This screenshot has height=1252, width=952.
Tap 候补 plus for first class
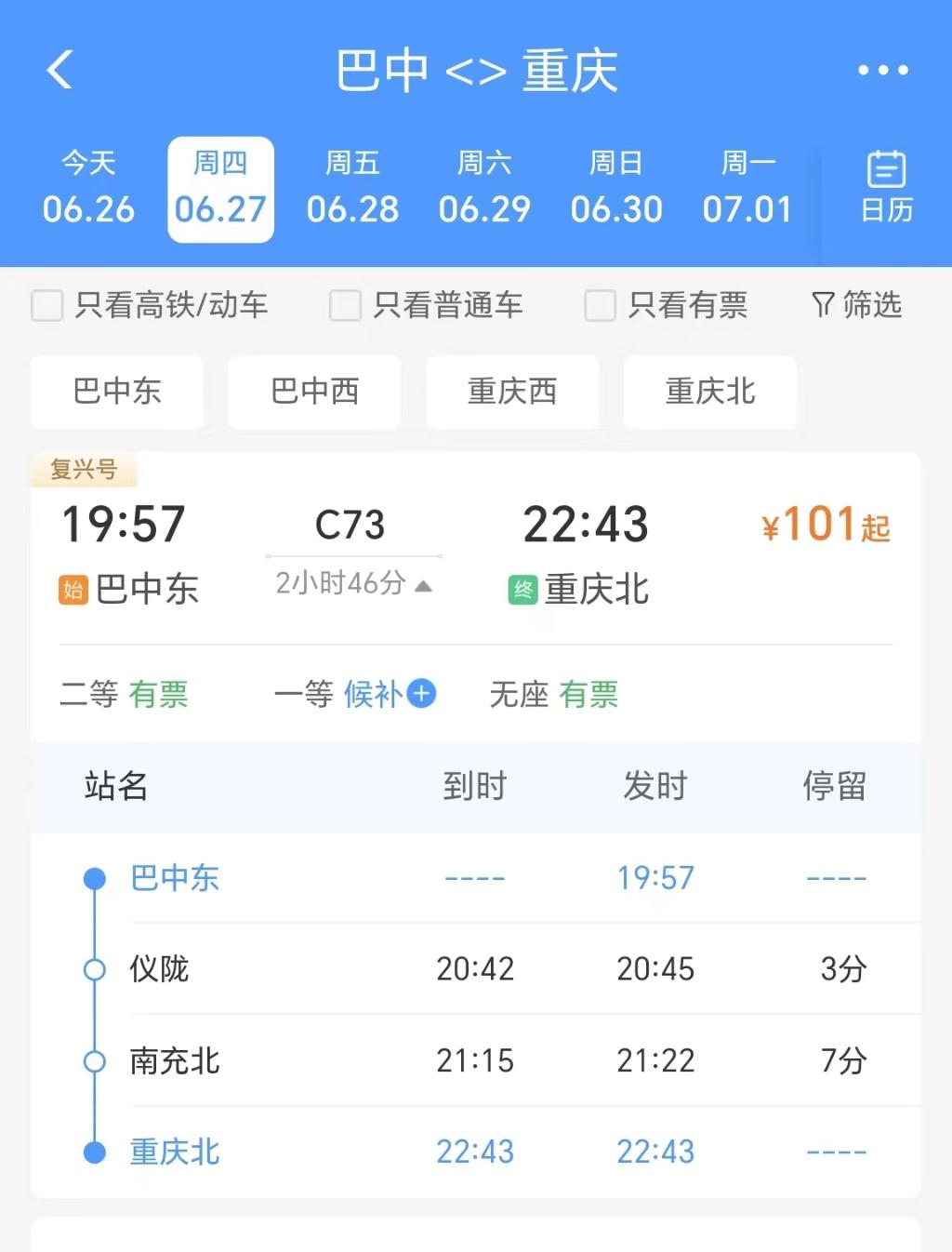pos(421,694)
